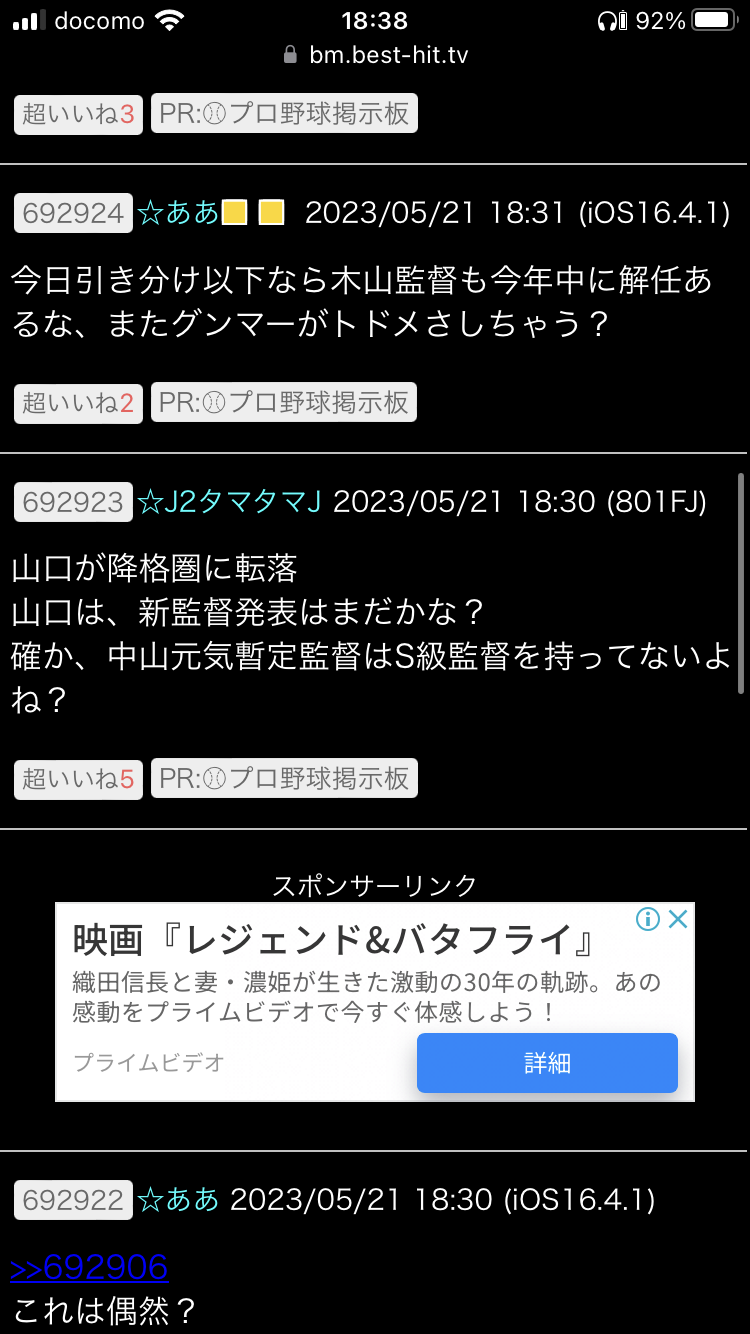Tap the bm.best-hit.tv address bar
Viewport: 750px width, 1334px height.
click(x=375, y=55)
